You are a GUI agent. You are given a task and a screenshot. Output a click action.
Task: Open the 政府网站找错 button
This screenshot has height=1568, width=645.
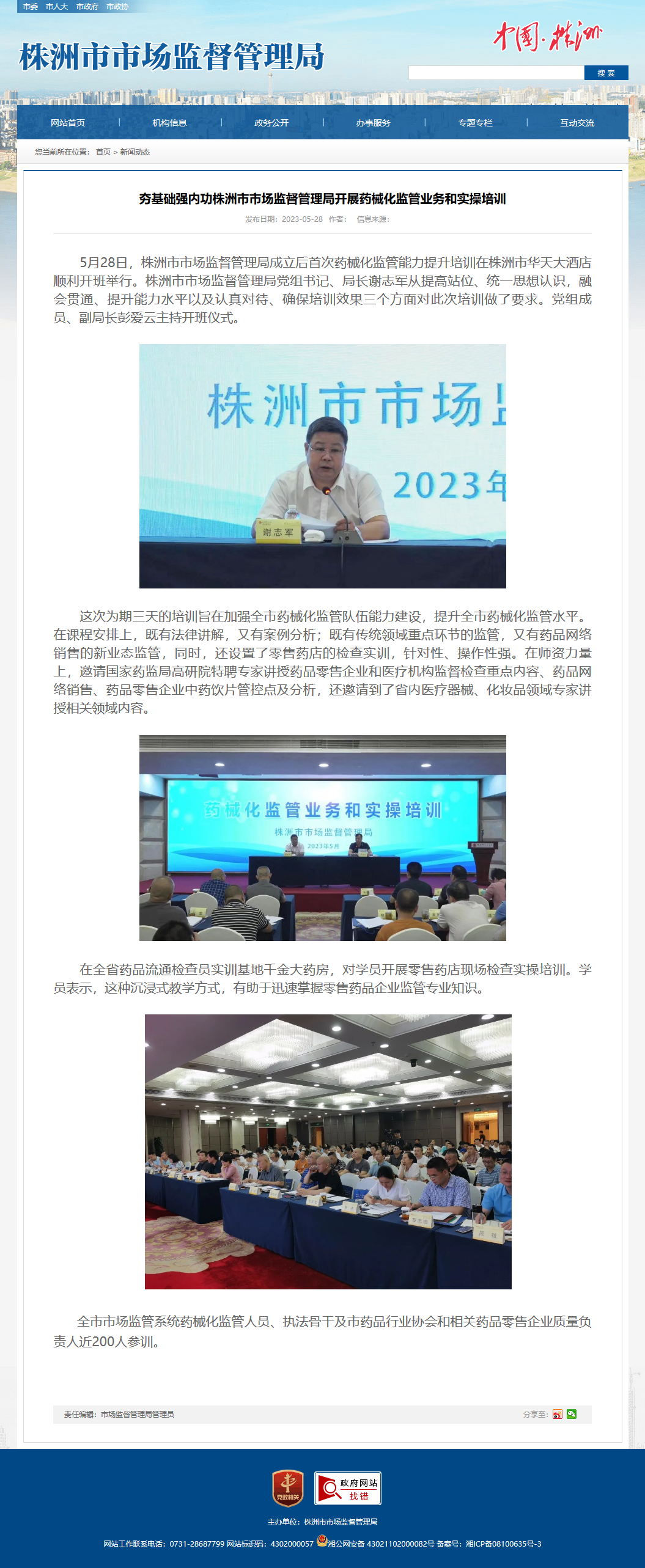point(348,1488)
